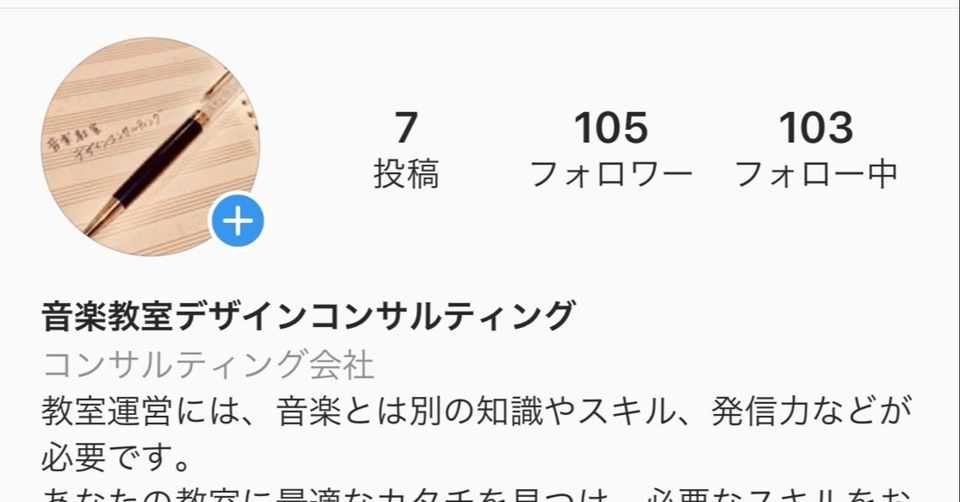View the 7 posts (投稿)
The width and height of the screenshot is (960, 502).
pyautogui.click(x=406, y=150)
